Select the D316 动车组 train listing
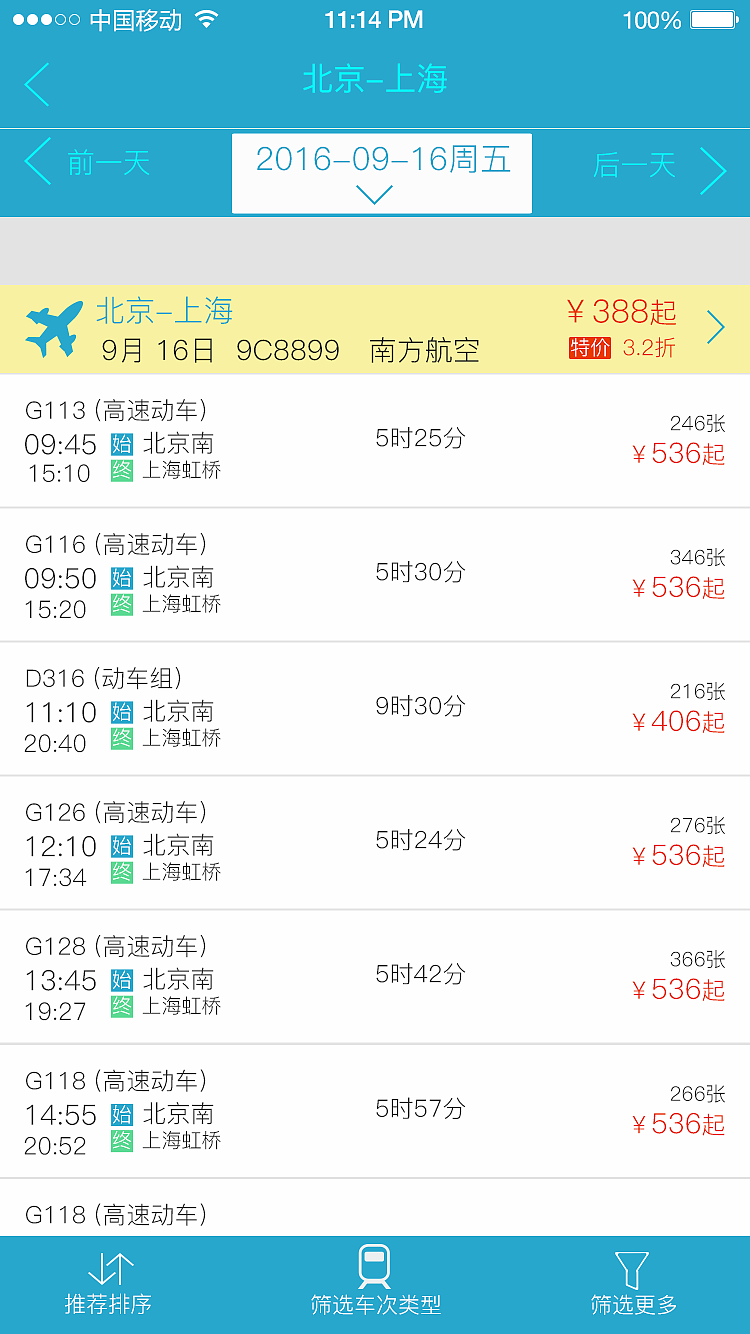750x1334 pixels. [375, 707]
